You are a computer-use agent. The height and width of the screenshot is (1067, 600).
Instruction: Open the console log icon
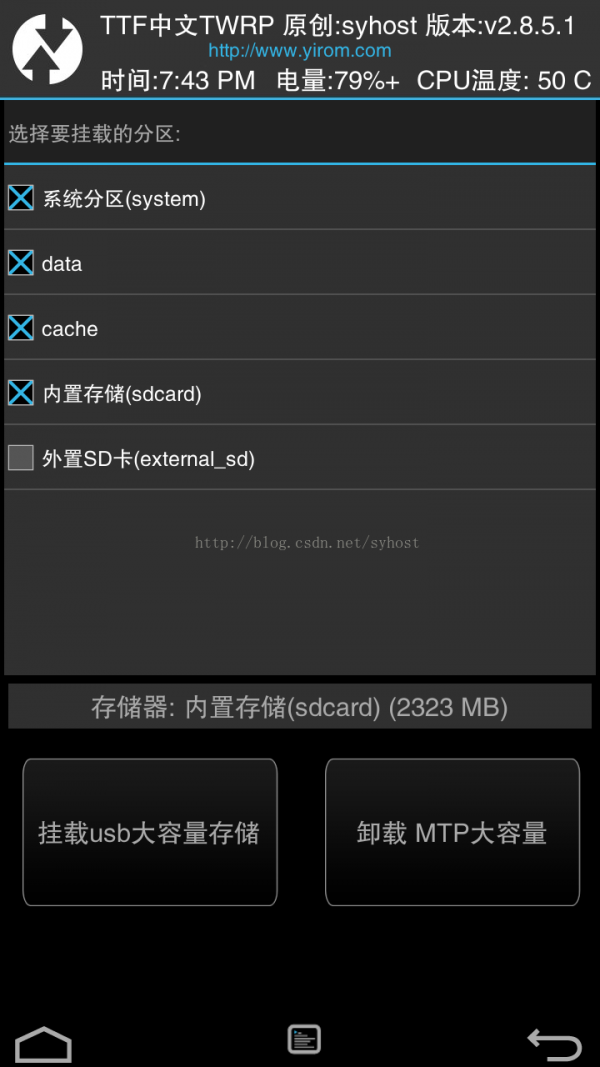point(304,1039)
